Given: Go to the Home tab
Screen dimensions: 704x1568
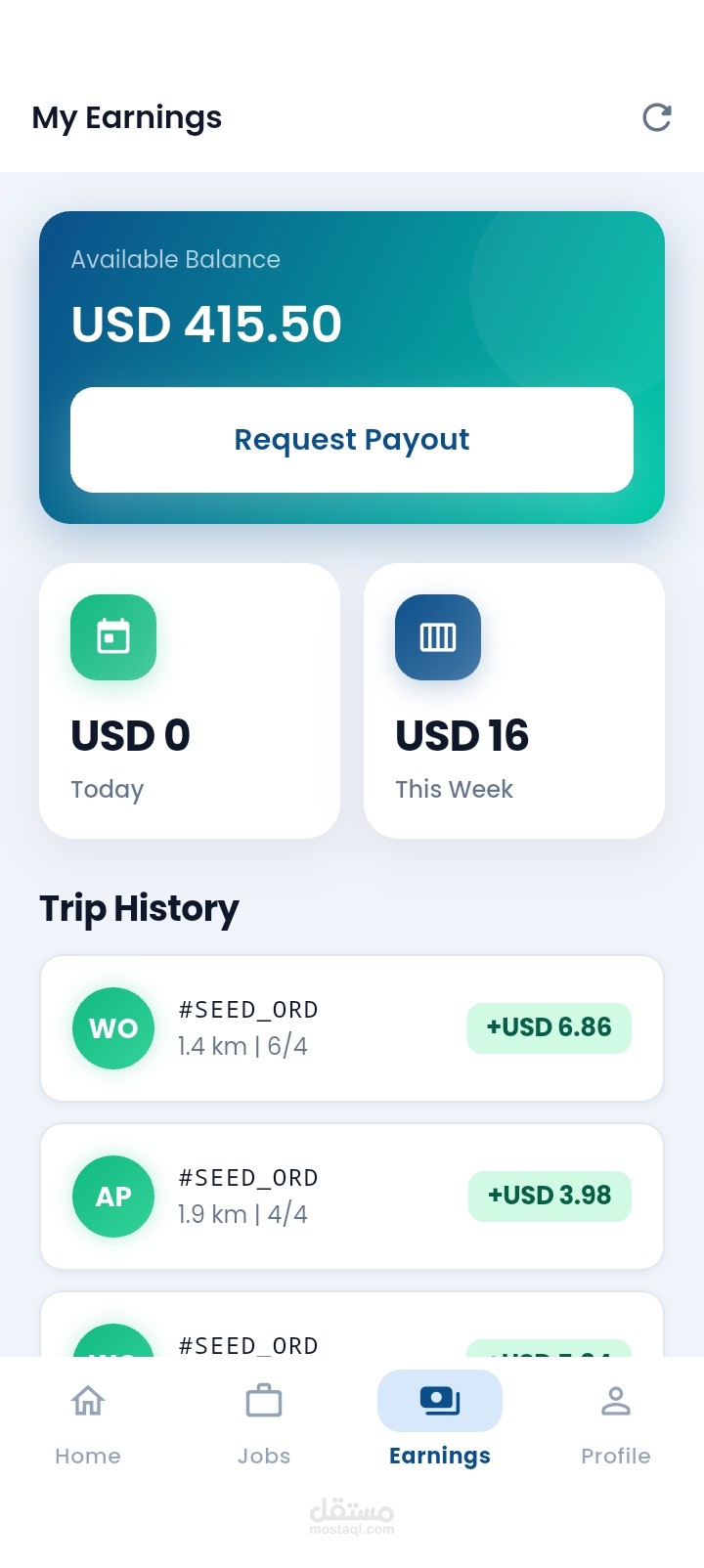Looking at the screenshot, I should (x=88, y=1423).
